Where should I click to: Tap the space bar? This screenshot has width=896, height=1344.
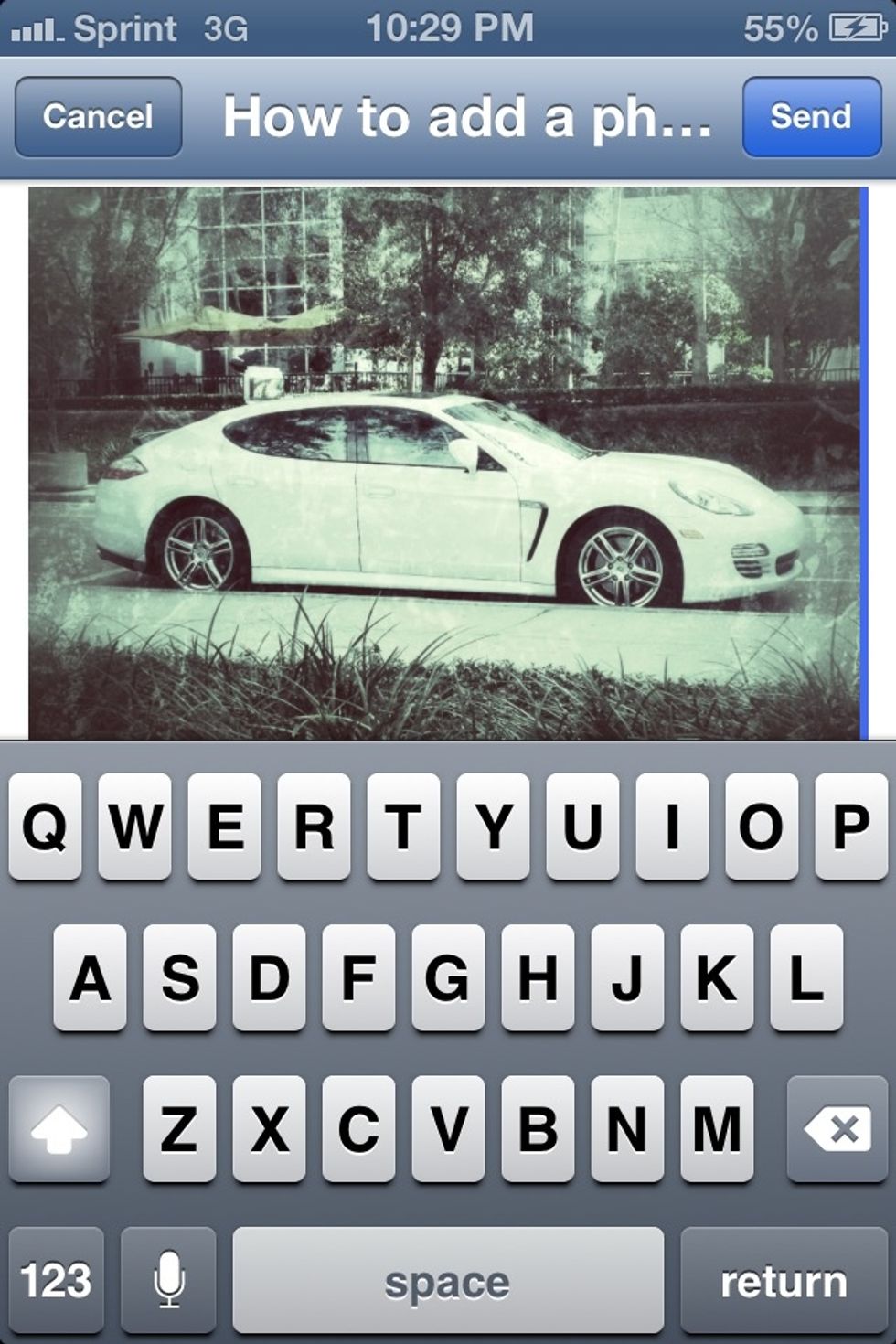tap(448, 1280)
